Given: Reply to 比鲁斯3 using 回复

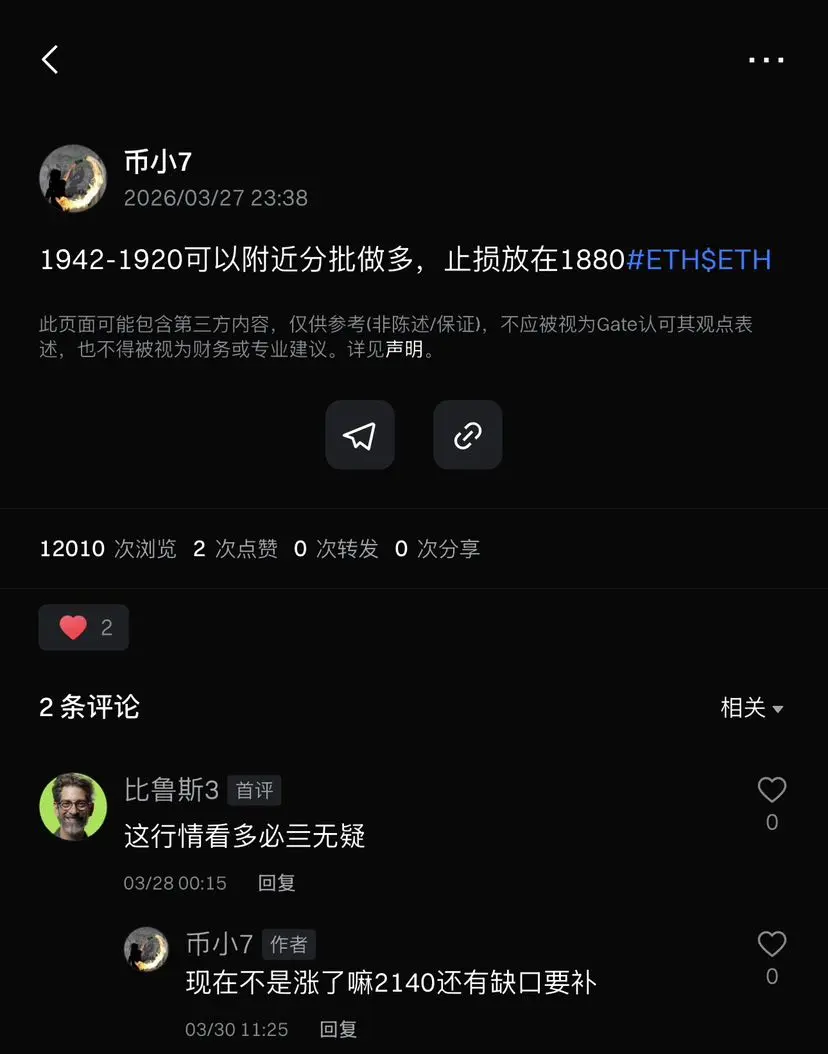Looking at the screenshot, I should tap(276, 883).
